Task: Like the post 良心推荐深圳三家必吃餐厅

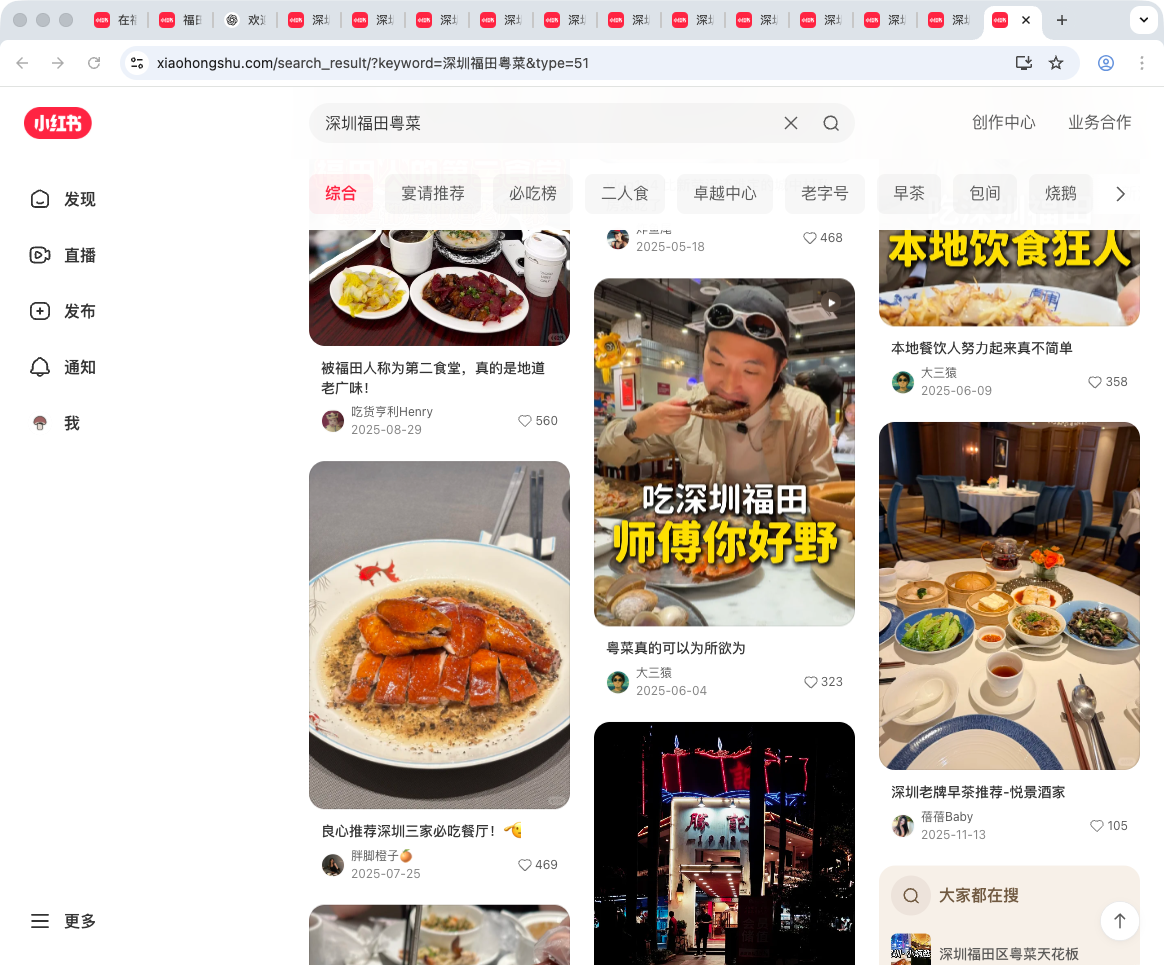Action: pyautogui.click(x=525, y=865)
